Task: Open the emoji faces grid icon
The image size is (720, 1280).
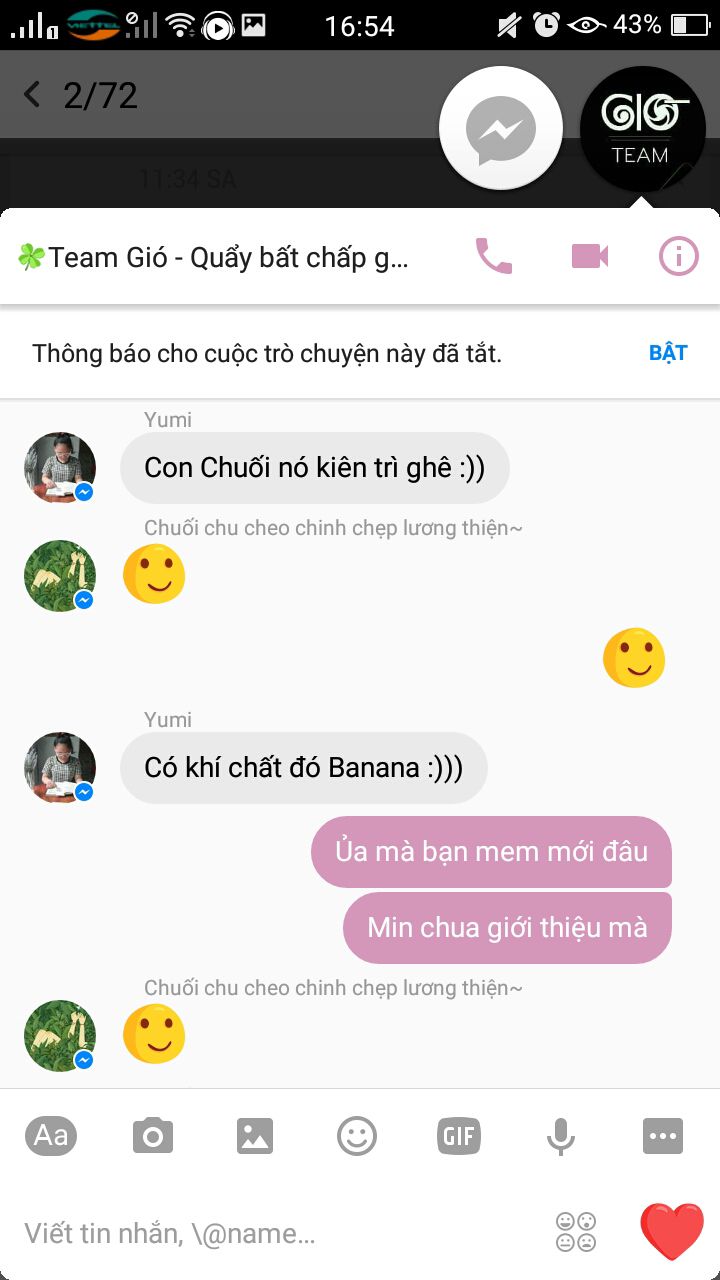Action: pyautogui.click(x=576, y=1232)
